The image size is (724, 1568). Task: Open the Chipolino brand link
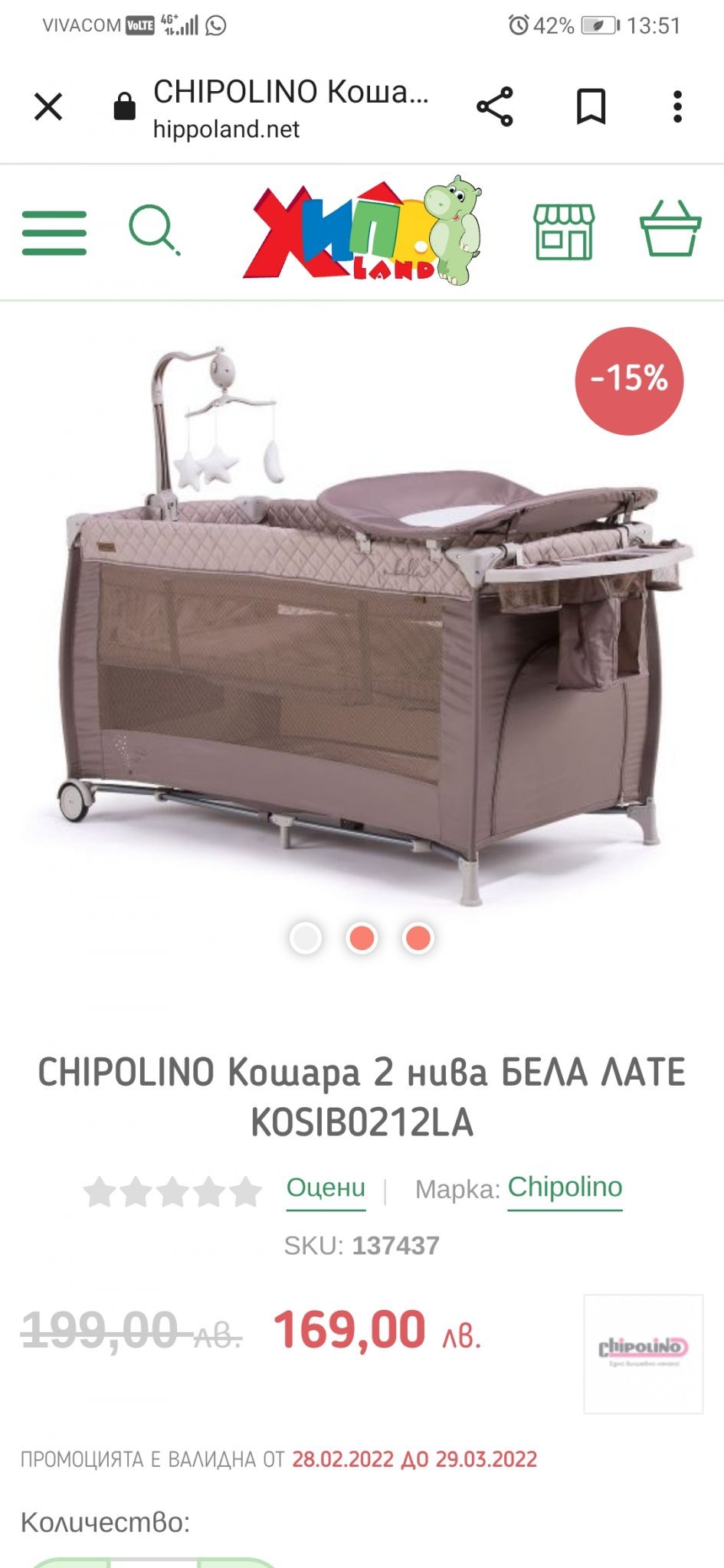pos(565,1187)
